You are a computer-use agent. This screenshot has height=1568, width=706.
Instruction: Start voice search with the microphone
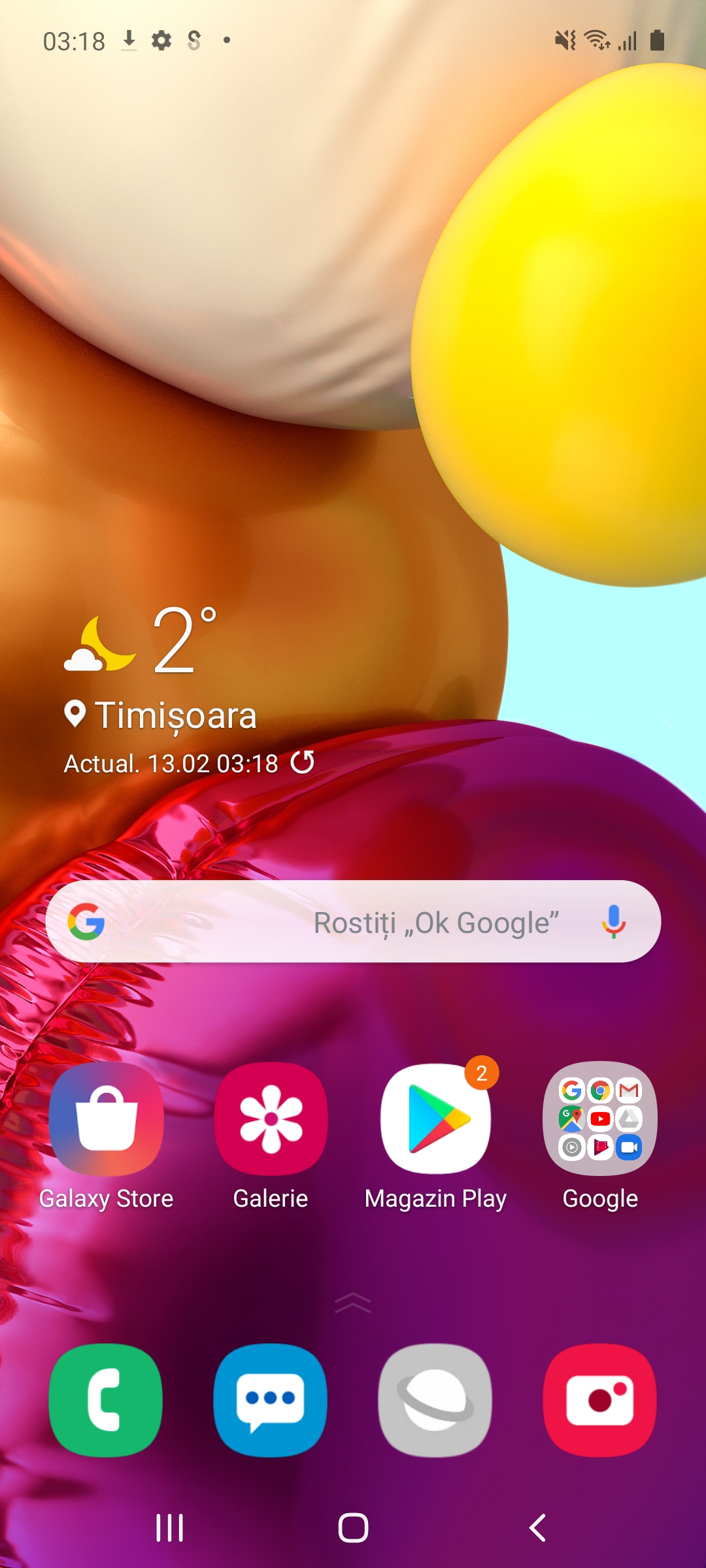(x=613, y=921)
